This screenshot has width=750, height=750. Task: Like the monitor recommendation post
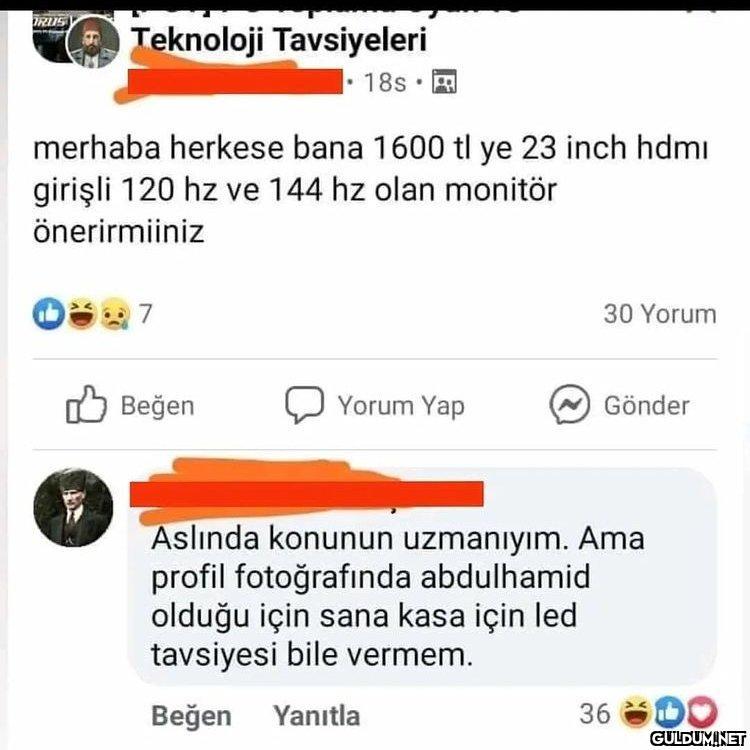point(130,405)
